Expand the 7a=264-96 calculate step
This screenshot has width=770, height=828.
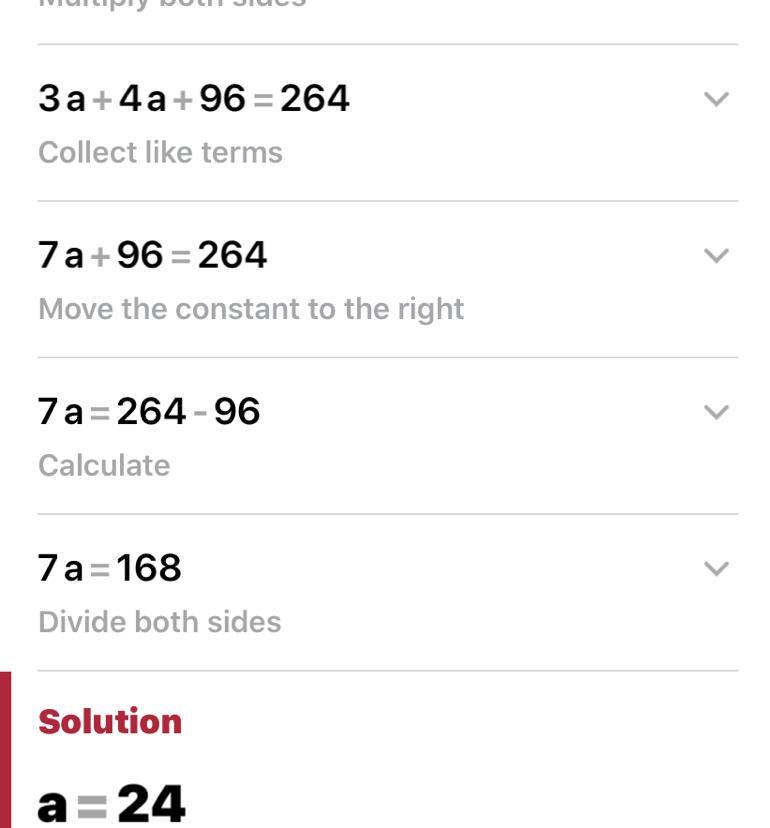tap(715, 412)
